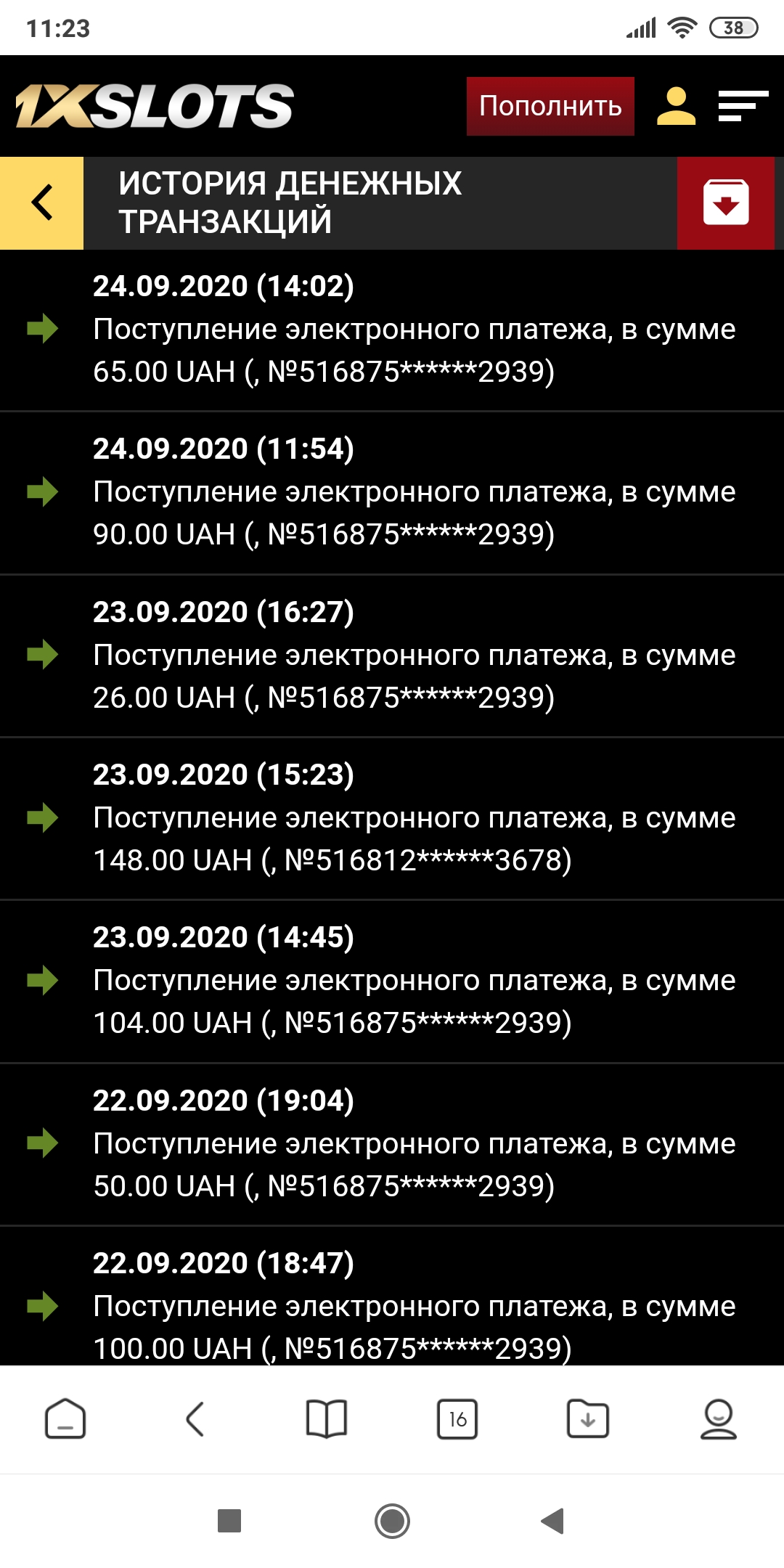Tap the system home circle button
This screenshot has width=784, height=1568.
pyautogui.click(x=392, y=1521)
